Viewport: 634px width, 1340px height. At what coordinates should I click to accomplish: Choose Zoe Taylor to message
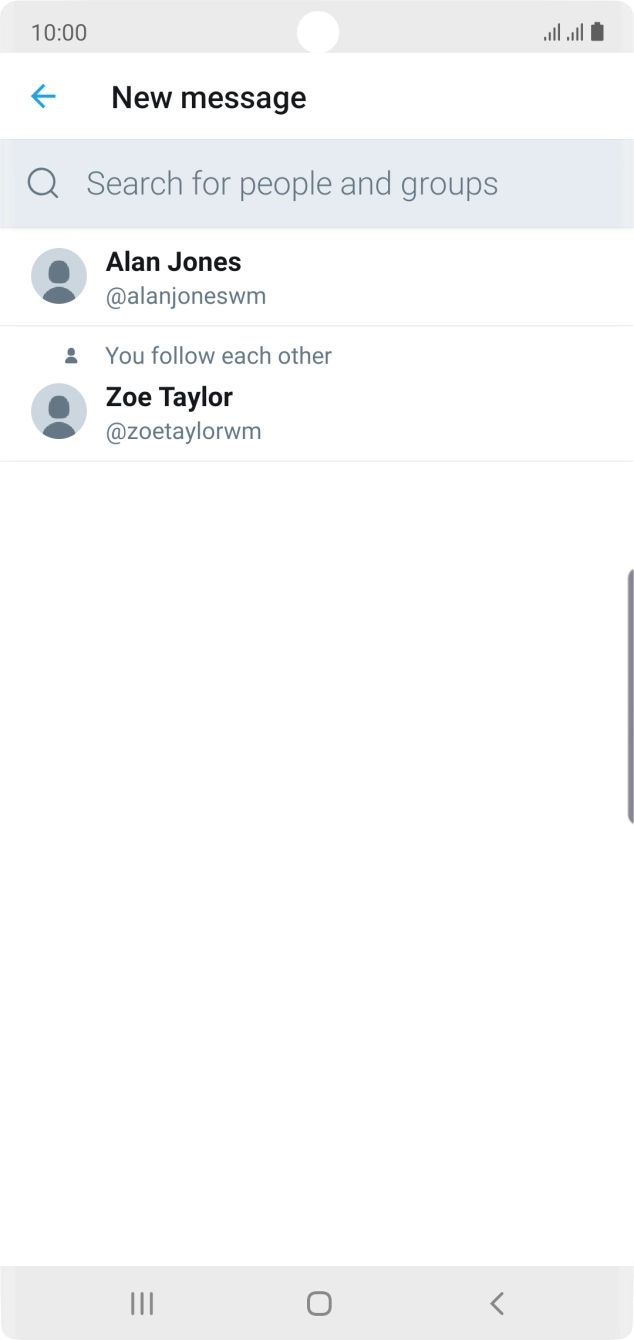(x=317, y=394)
